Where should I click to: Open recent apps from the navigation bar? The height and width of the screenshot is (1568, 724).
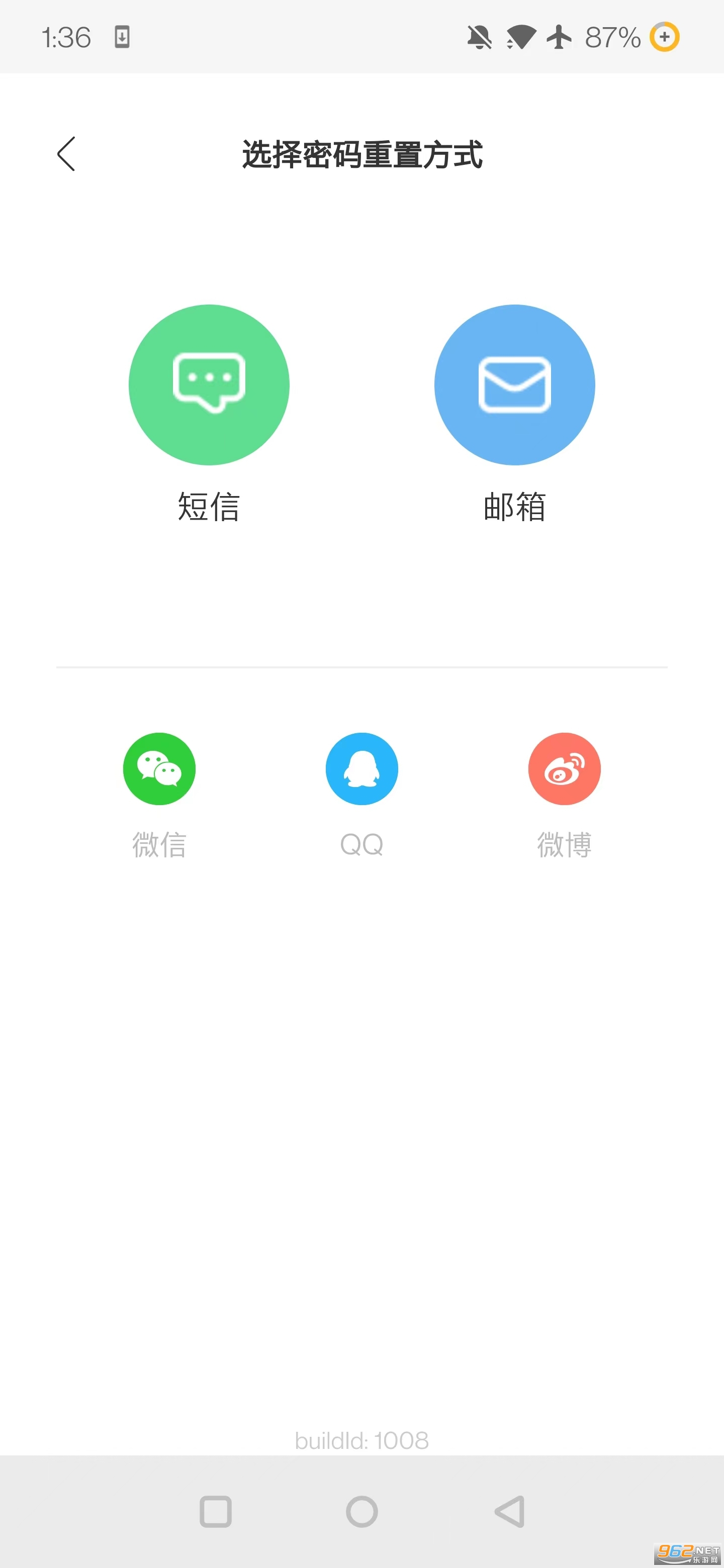(x=216, y=1511)
